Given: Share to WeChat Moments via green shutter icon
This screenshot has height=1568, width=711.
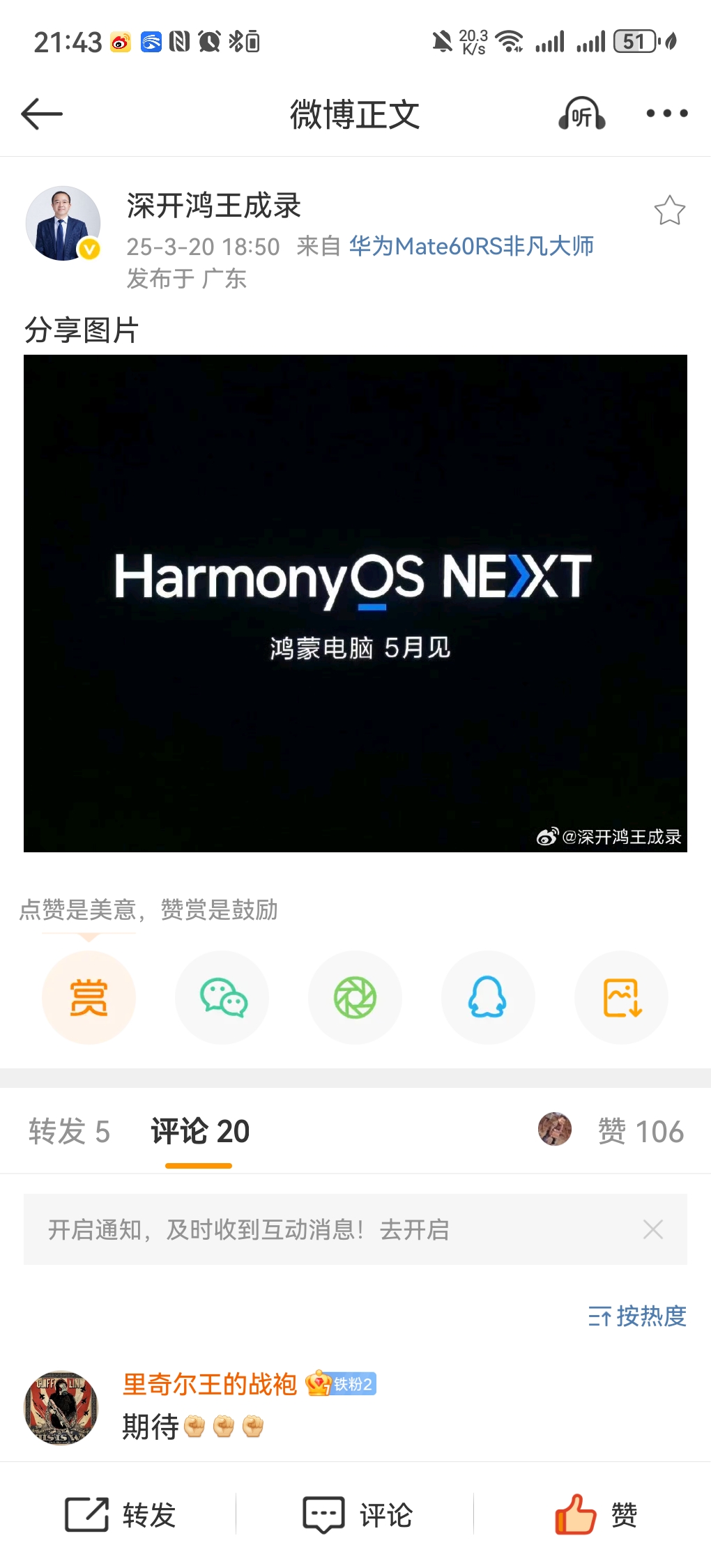Looking at the screenshot, I should [x=355, y=997].
